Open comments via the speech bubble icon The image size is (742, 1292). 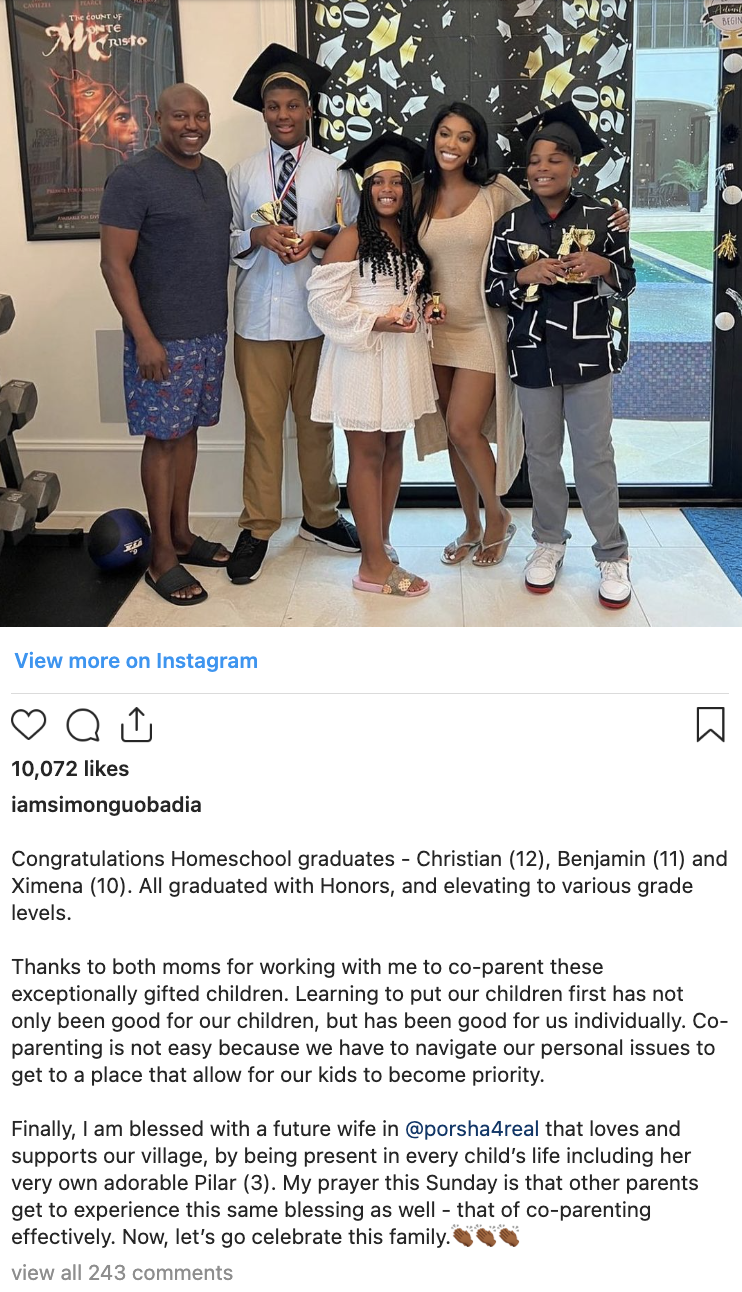point(83,725)
